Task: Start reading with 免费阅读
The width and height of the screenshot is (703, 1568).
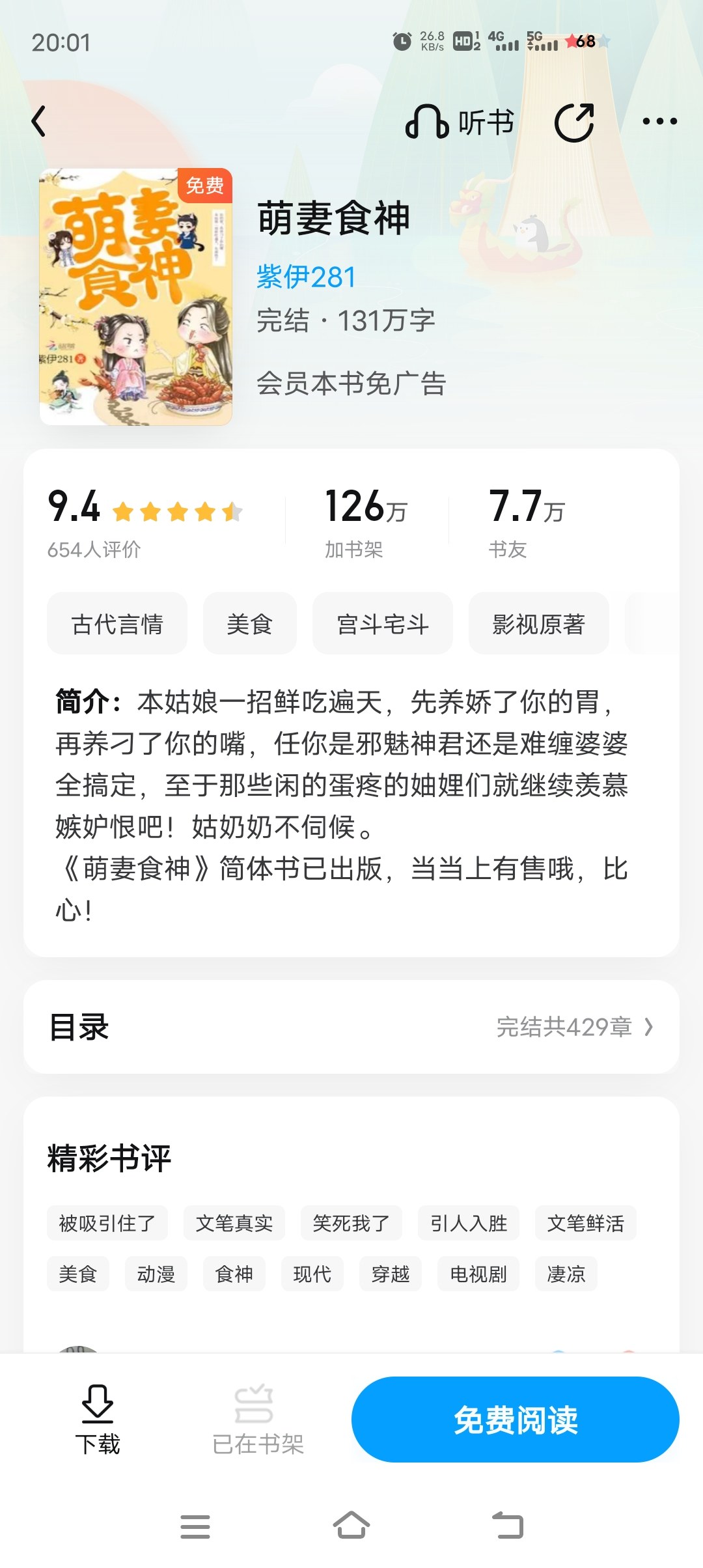Action: tap(515, 1420)
